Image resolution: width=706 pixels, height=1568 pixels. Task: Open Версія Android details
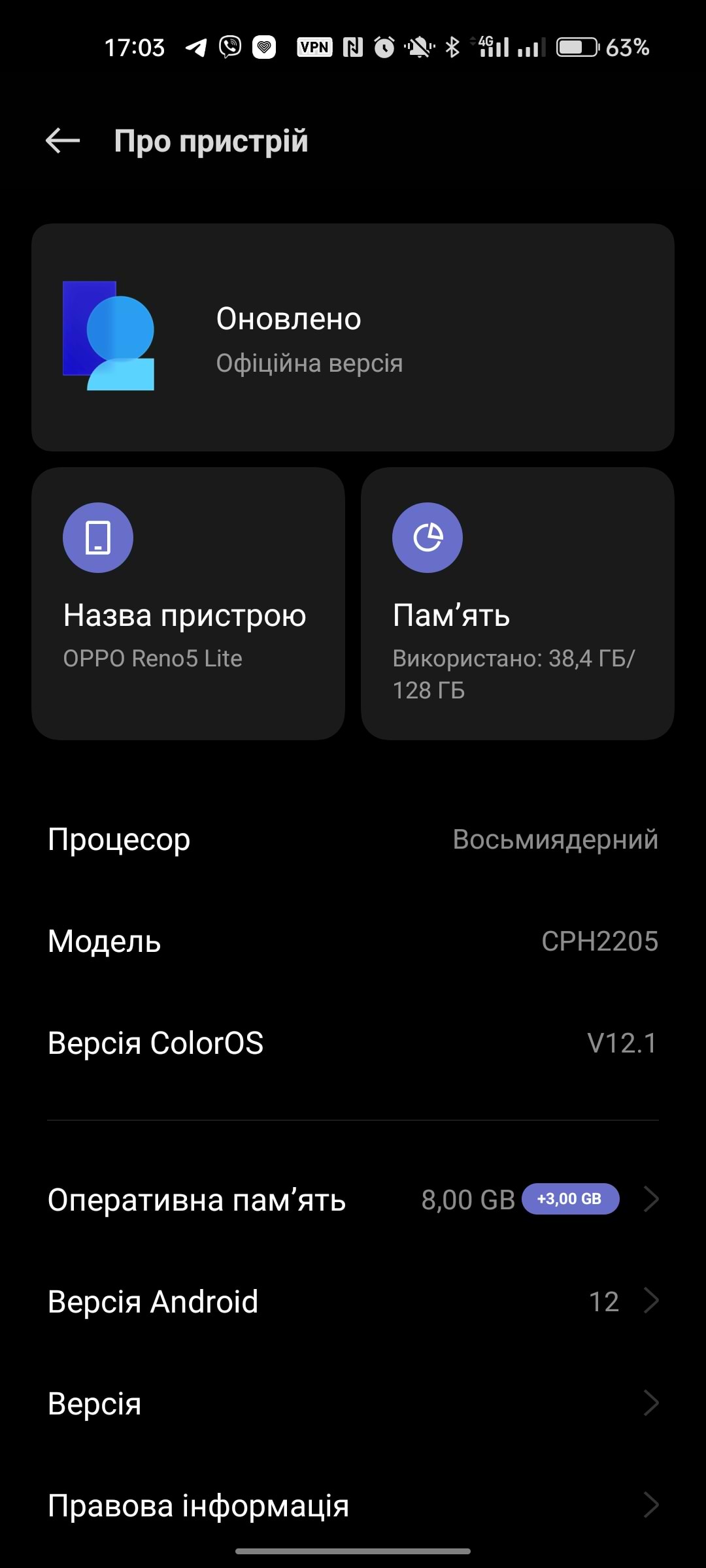point(353,1301)
